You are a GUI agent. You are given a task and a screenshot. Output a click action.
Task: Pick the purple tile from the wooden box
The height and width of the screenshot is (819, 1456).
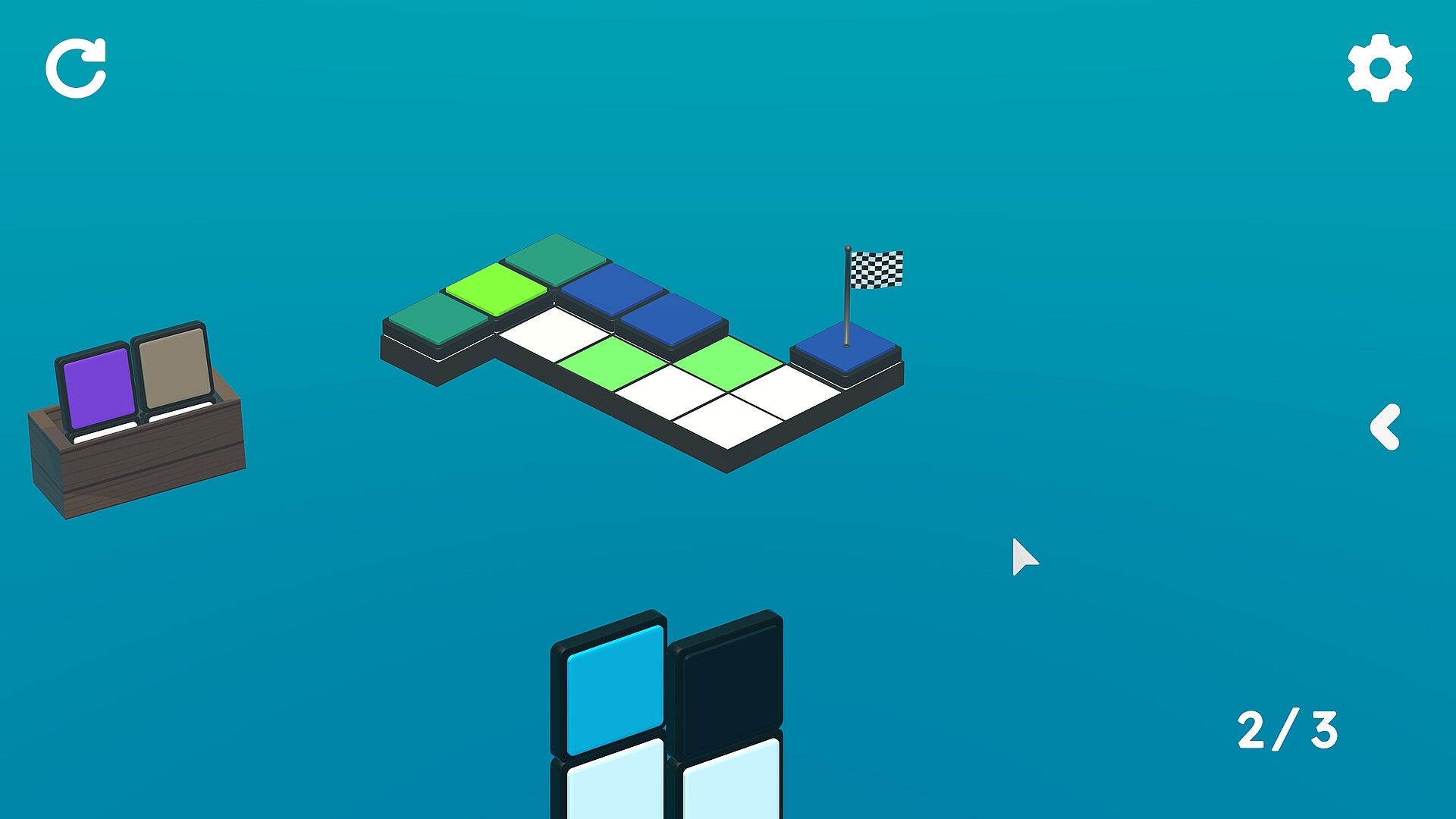pos(99,388)
